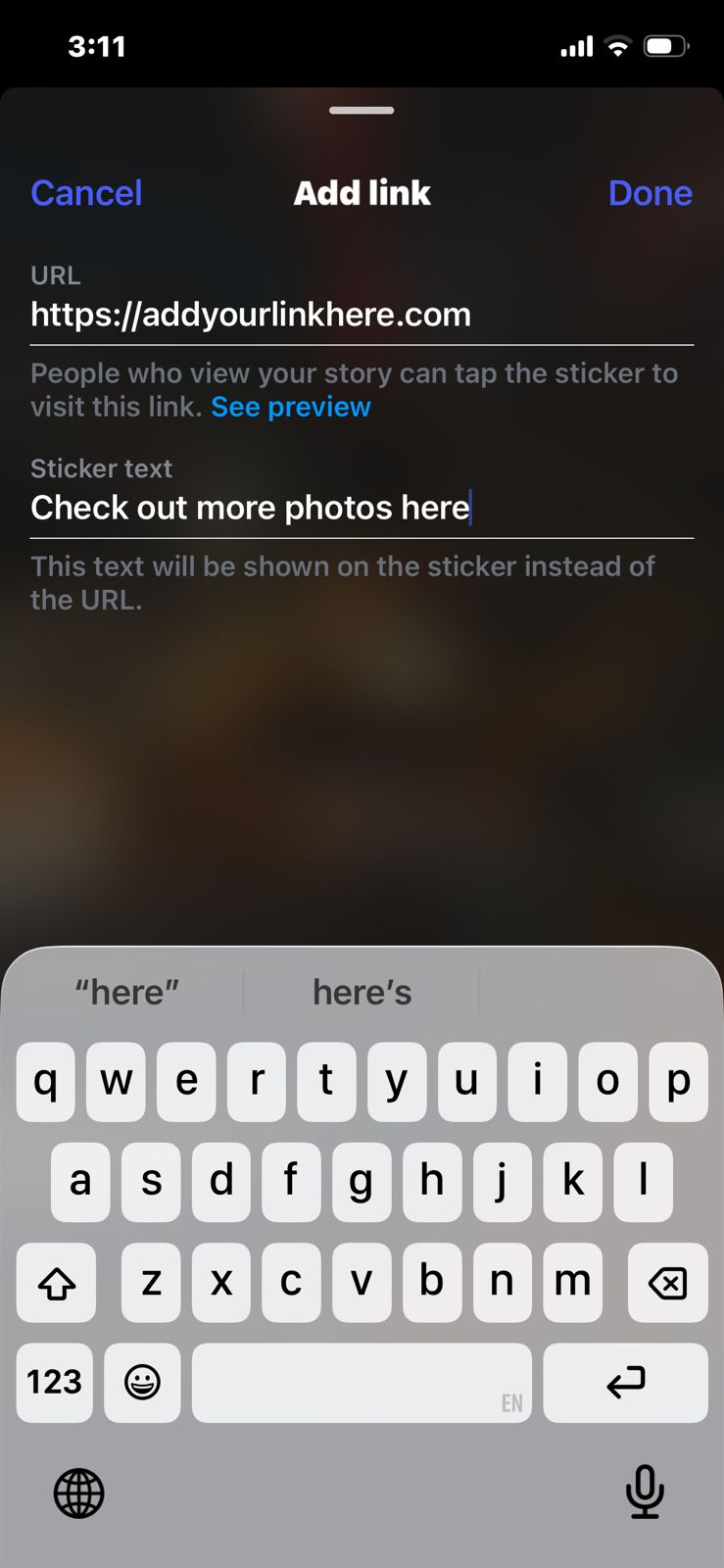Tap the Sticker text field
This screenshot has width=724, height=1568.
pyautogui.click(x=251, y=508)
